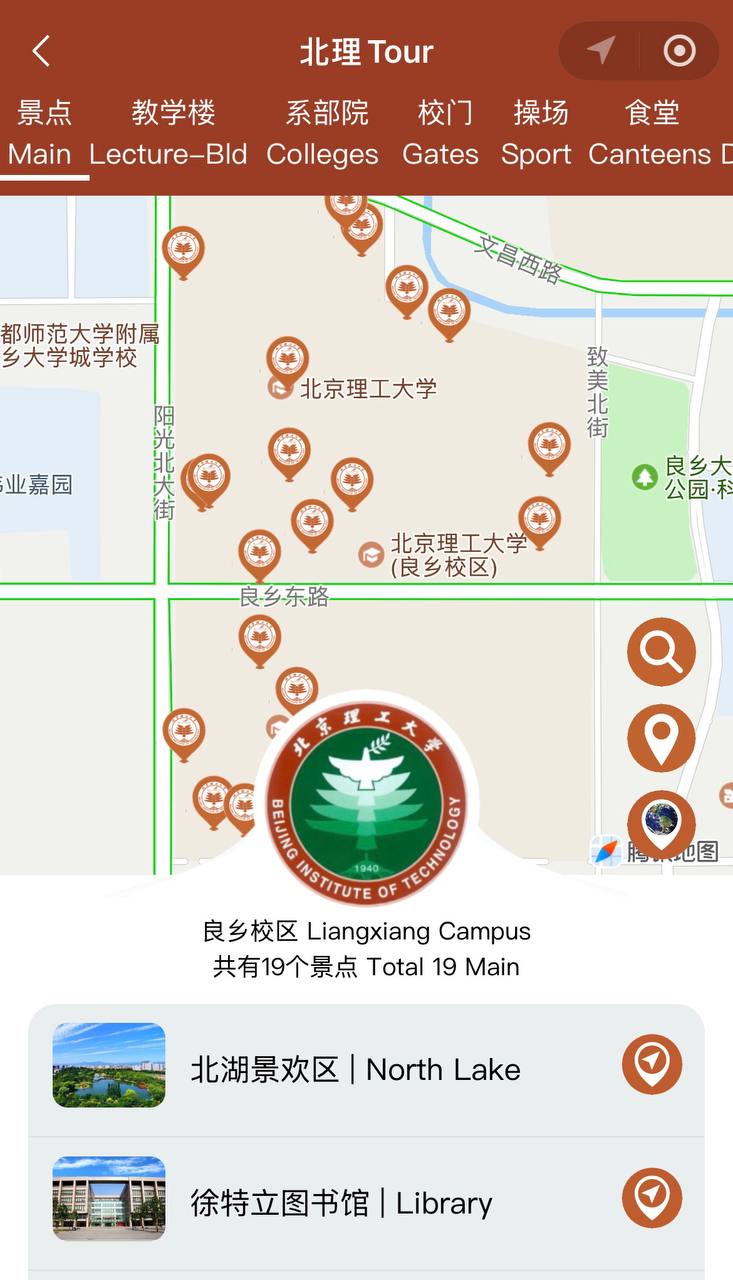Switch to the 食堂 Canteens tab
The width and height of the screenshot is (733, 1280).
click(x=650, y=133)
